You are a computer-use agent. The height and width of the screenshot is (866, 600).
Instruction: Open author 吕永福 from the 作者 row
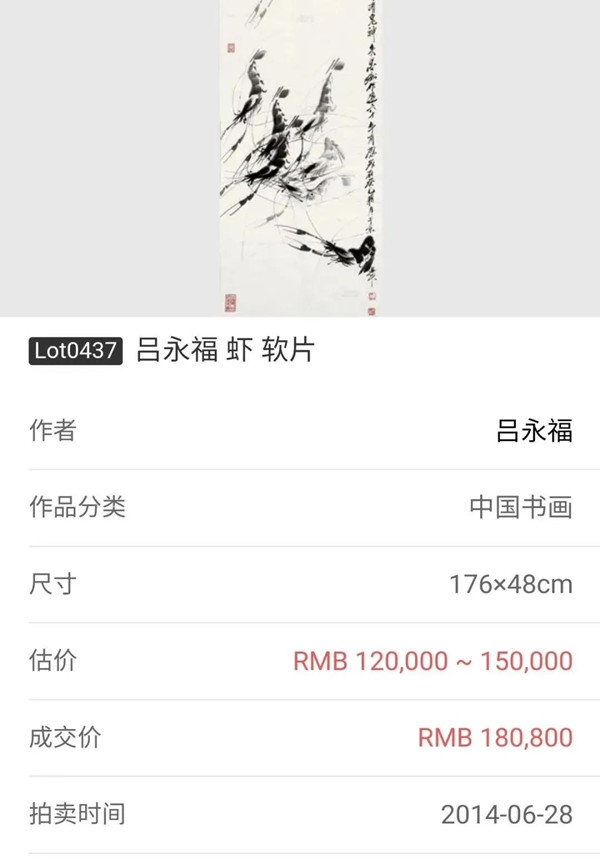(x=534, y=431)
